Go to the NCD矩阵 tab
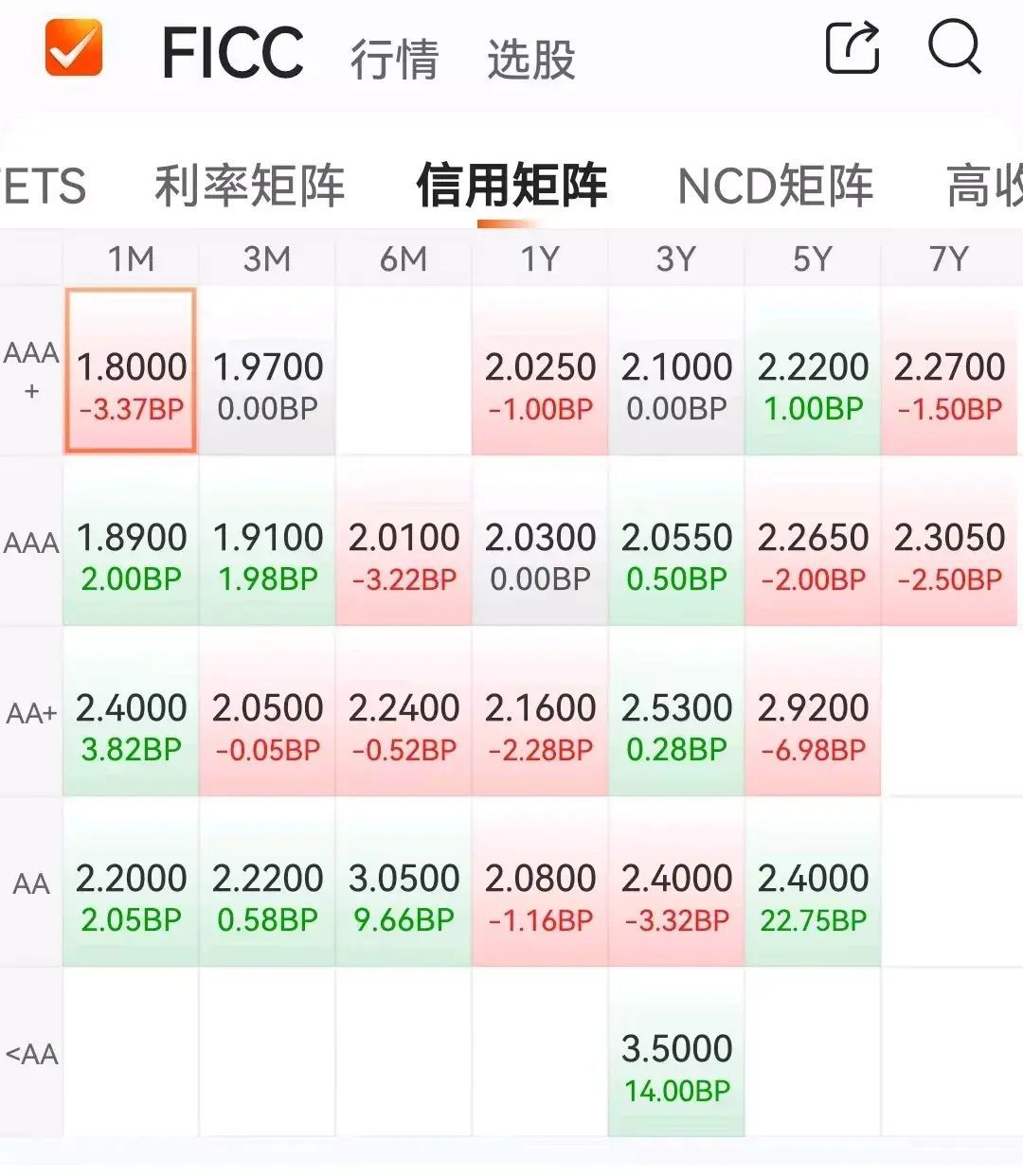Image resolution: width=1023 pixels, height=1176 pixels. pos(775,186)
